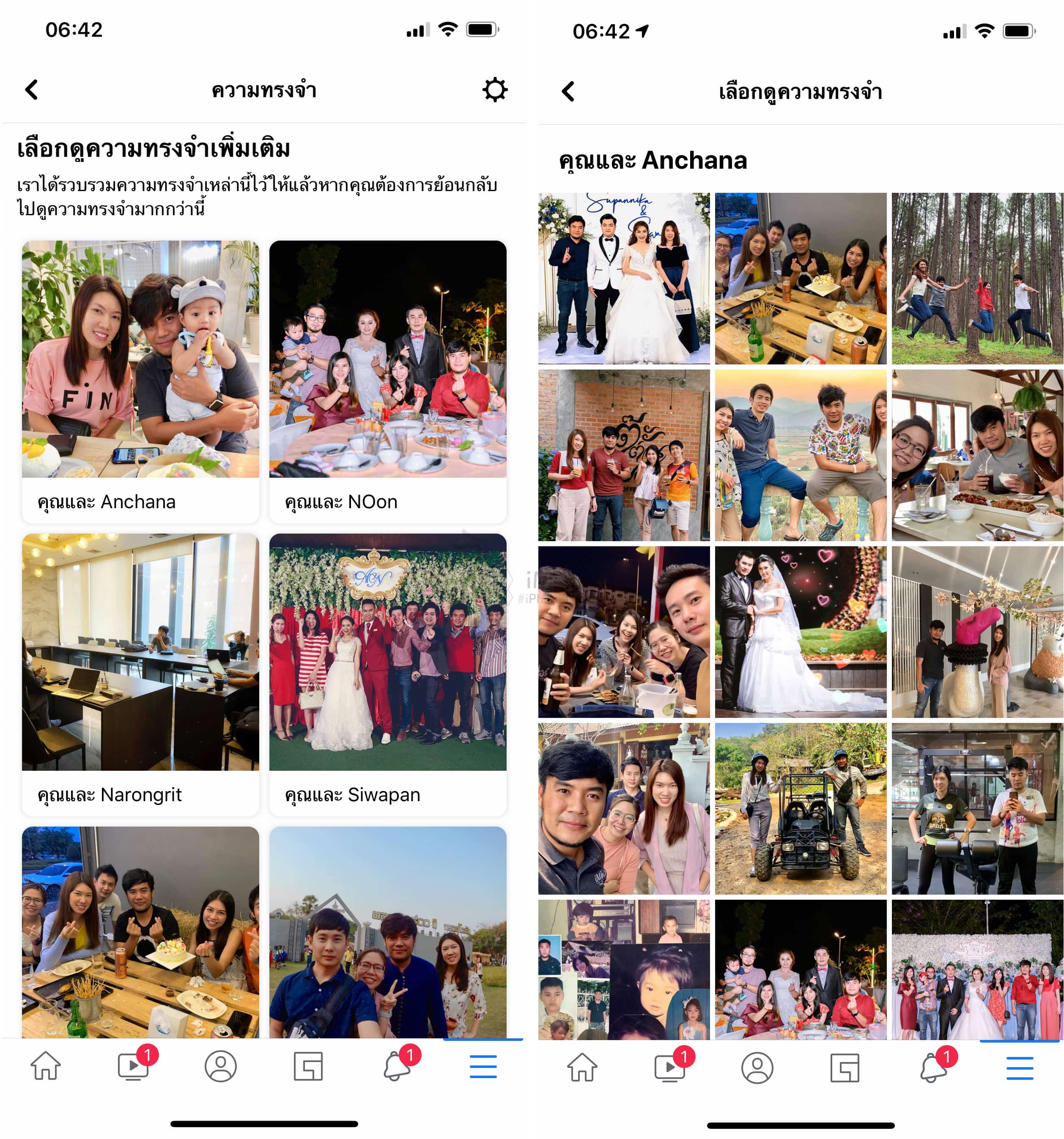Open the memories settings gear
The height and width of the screenshot is (1139, 1064).
(494, 90)
